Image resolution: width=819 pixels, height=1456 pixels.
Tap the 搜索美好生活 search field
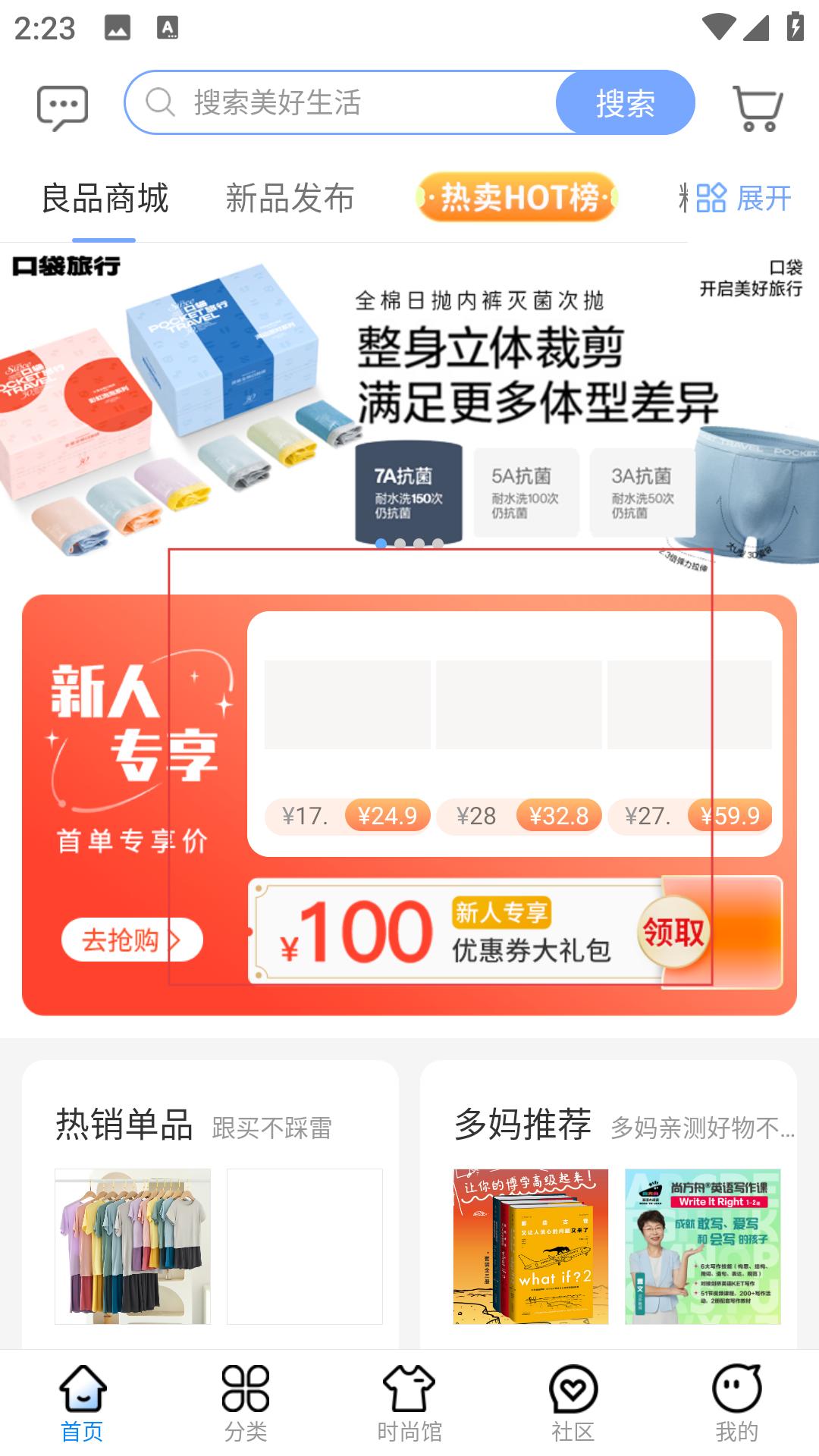tap(341, 102)
